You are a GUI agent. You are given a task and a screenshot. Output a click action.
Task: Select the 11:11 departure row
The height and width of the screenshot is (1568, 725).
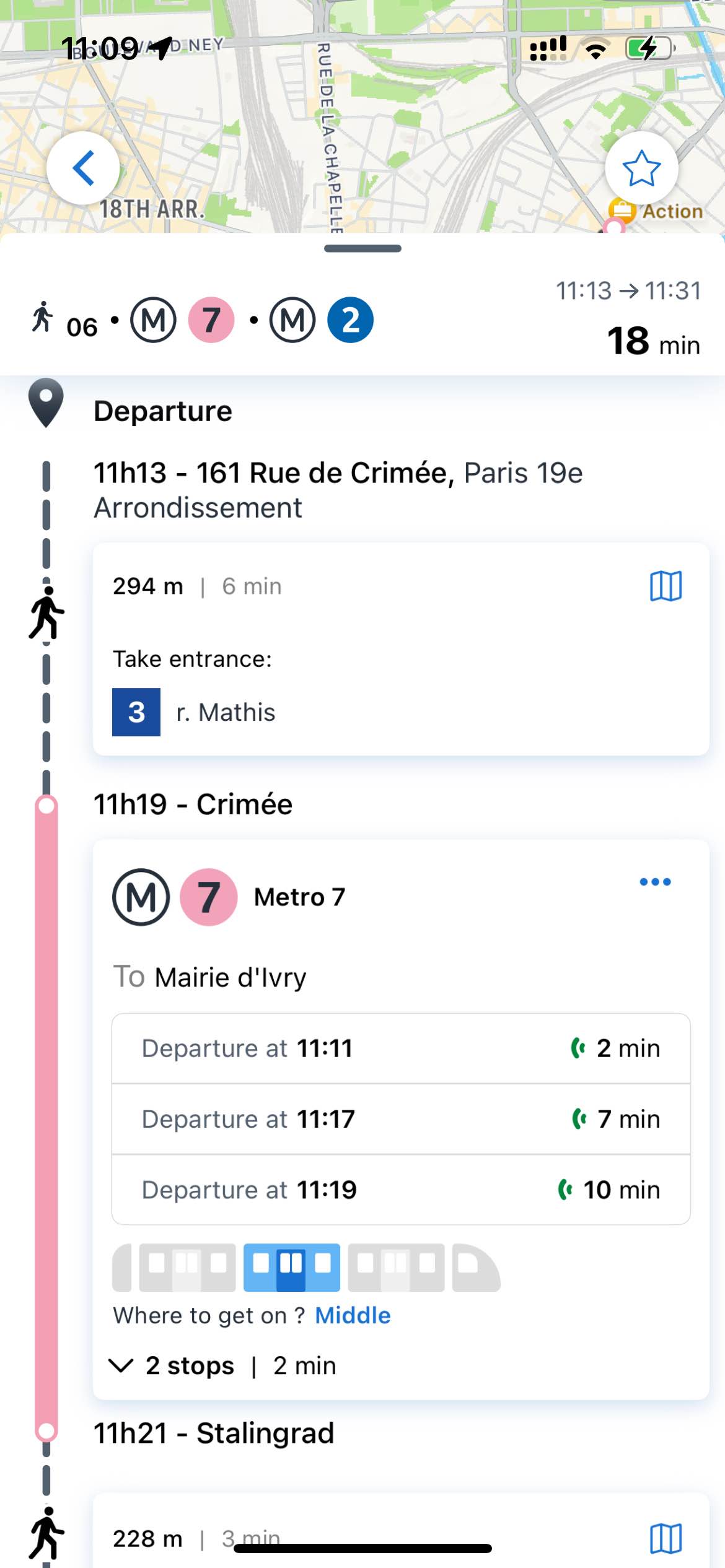click(401, 1048)
